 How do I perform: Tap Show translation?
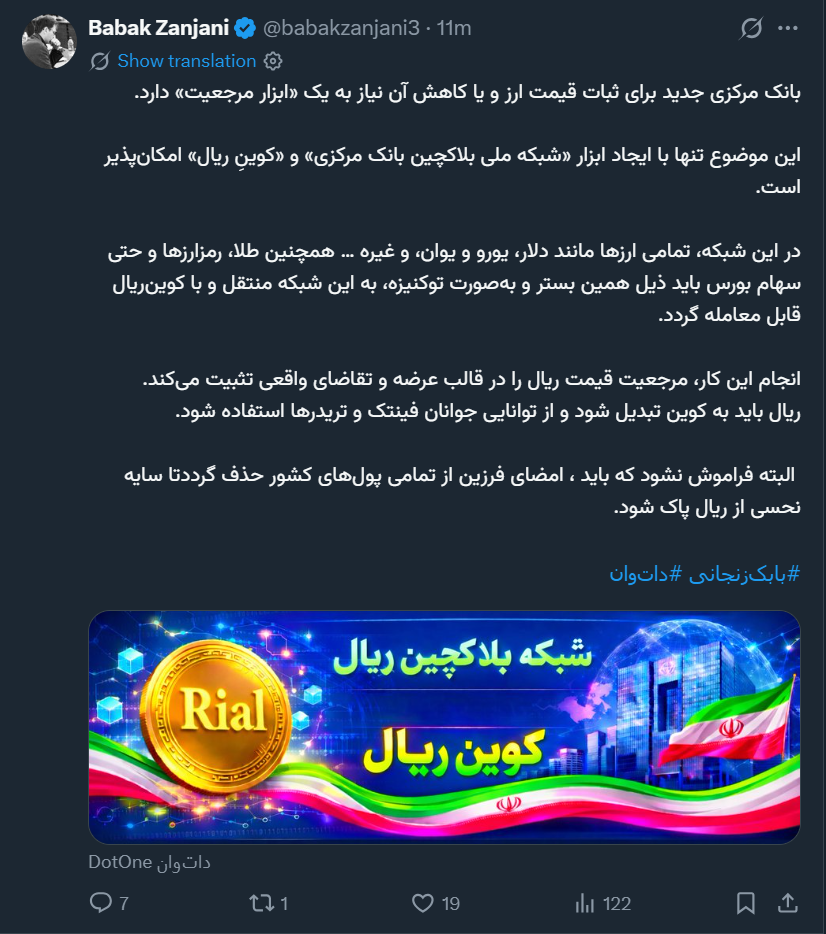click(x=186, y=61)
